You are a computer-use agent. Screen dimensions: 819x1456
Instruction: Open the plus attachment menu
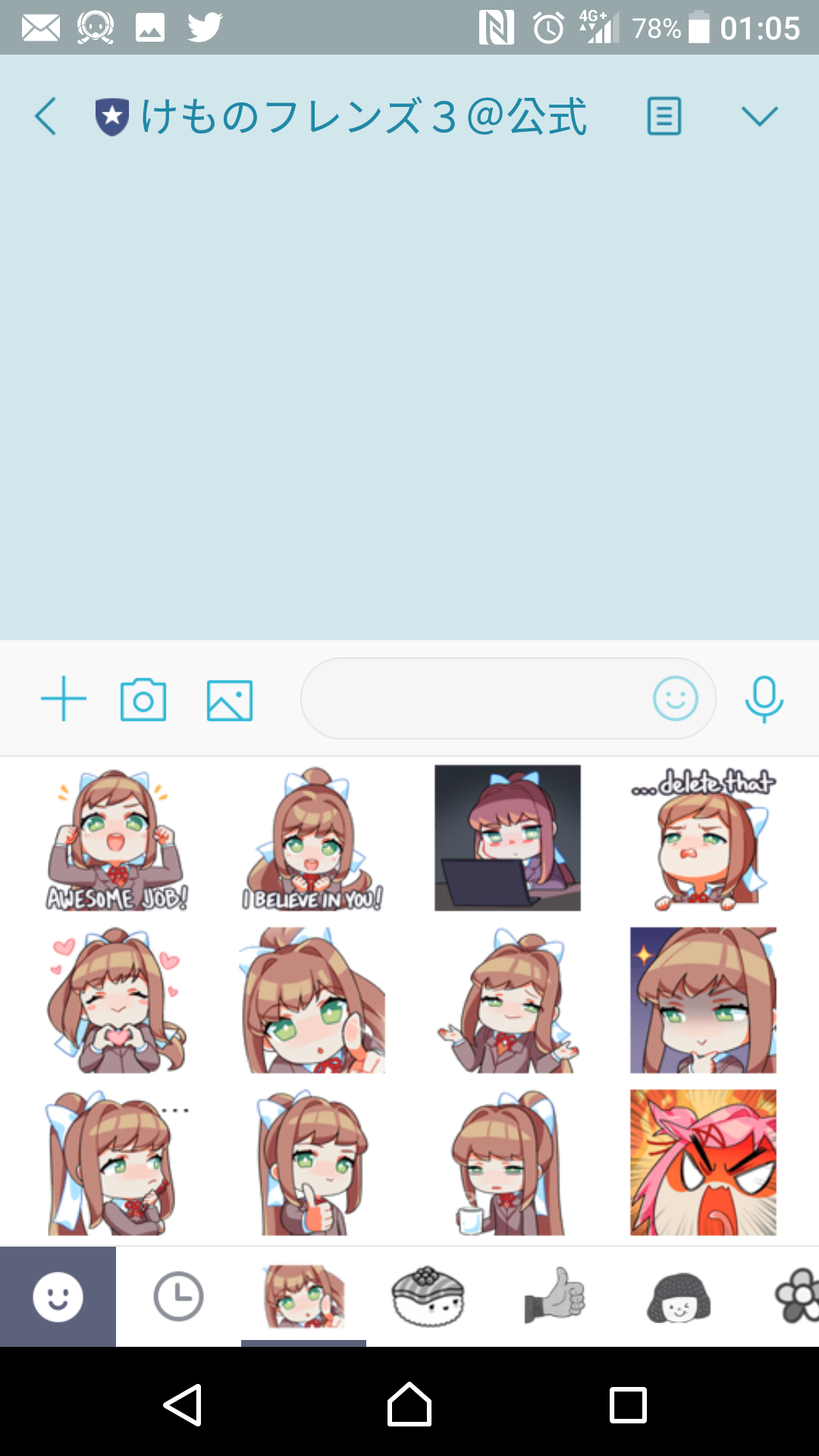point(64,698)
